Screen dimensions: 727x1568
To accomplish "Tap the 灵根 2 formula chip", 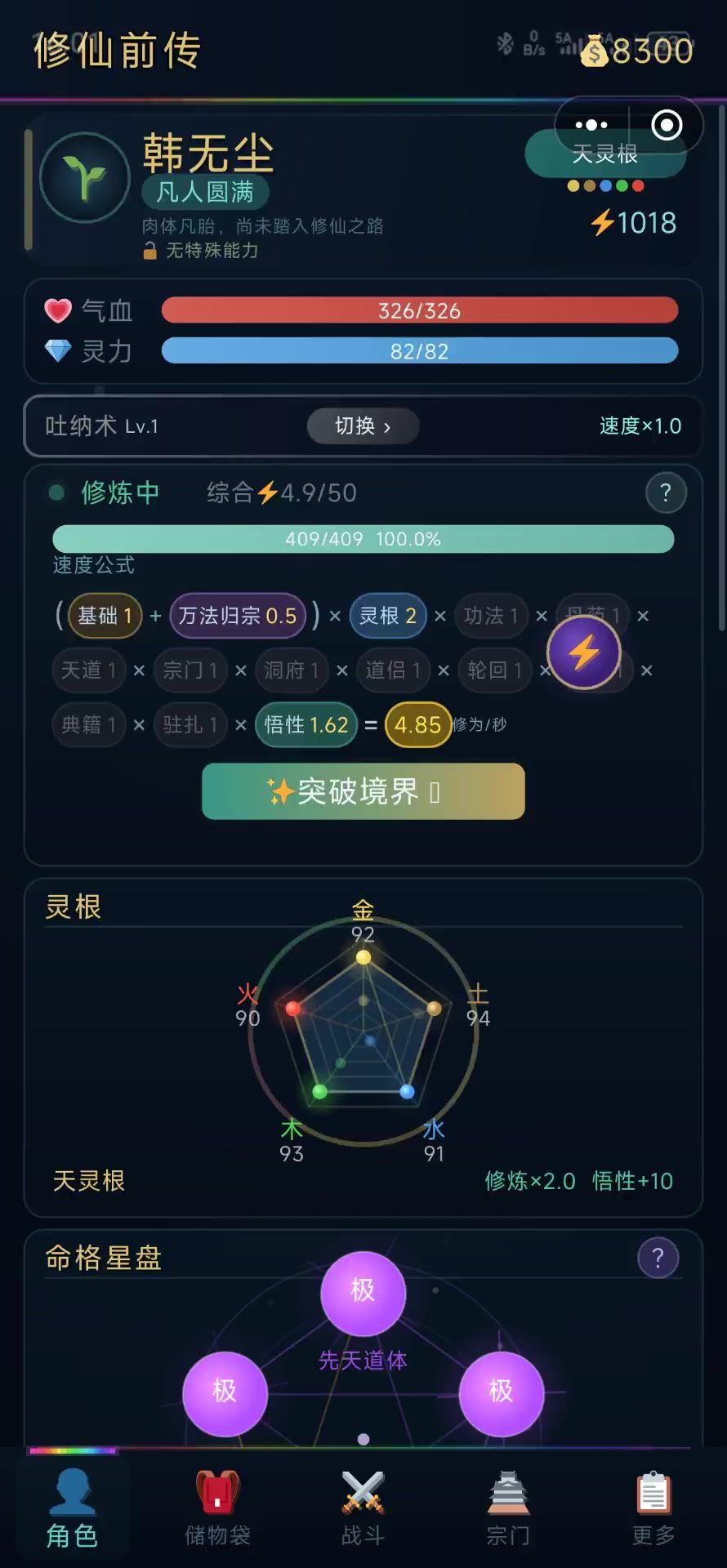I will [388, 616].
